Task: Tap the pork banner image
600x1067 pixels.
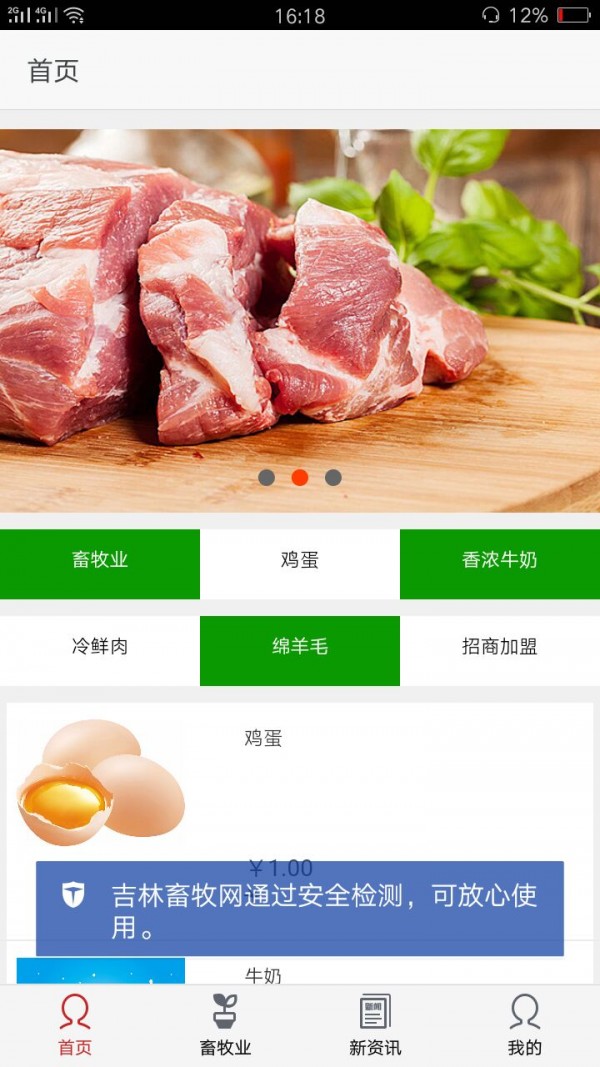Action: pos(300,300)
